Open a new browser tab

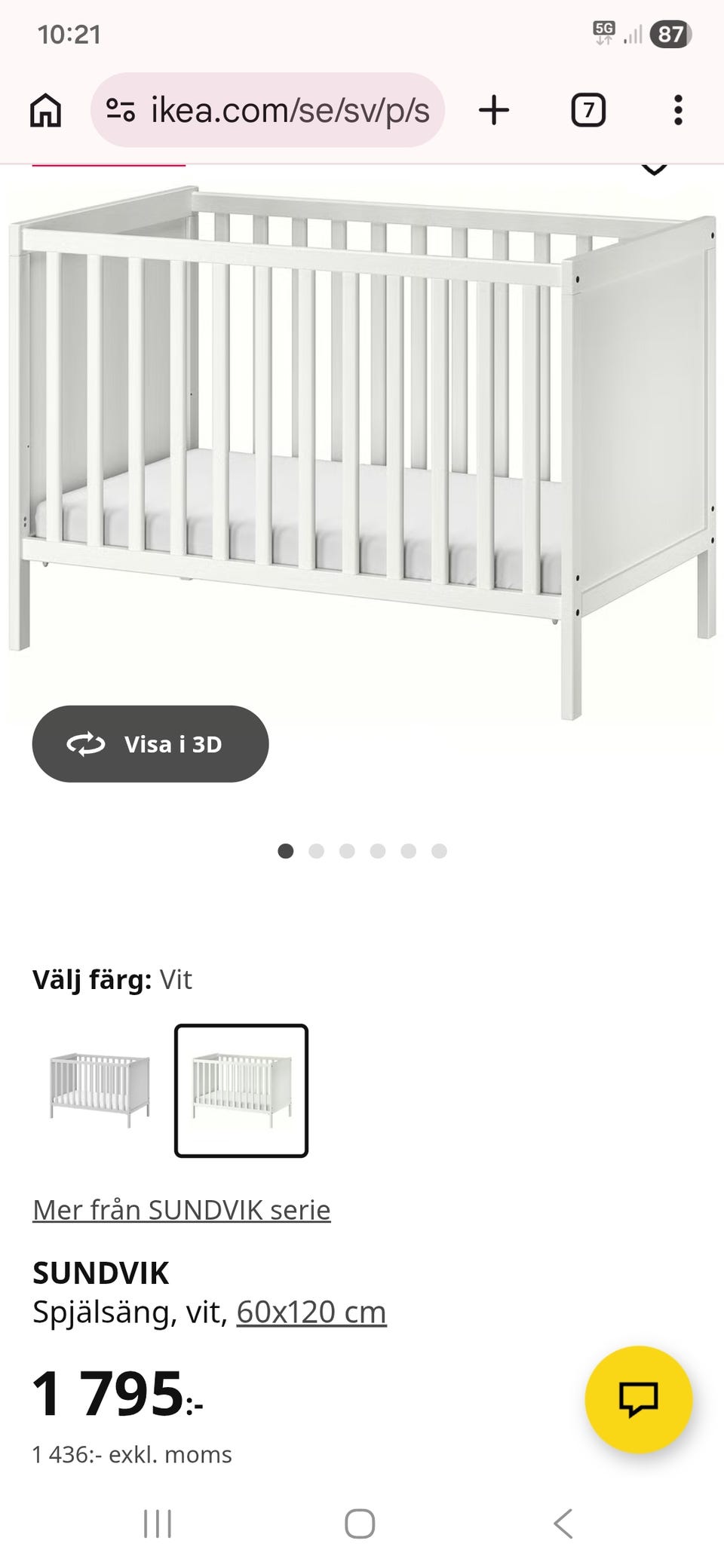pos(494,111)
